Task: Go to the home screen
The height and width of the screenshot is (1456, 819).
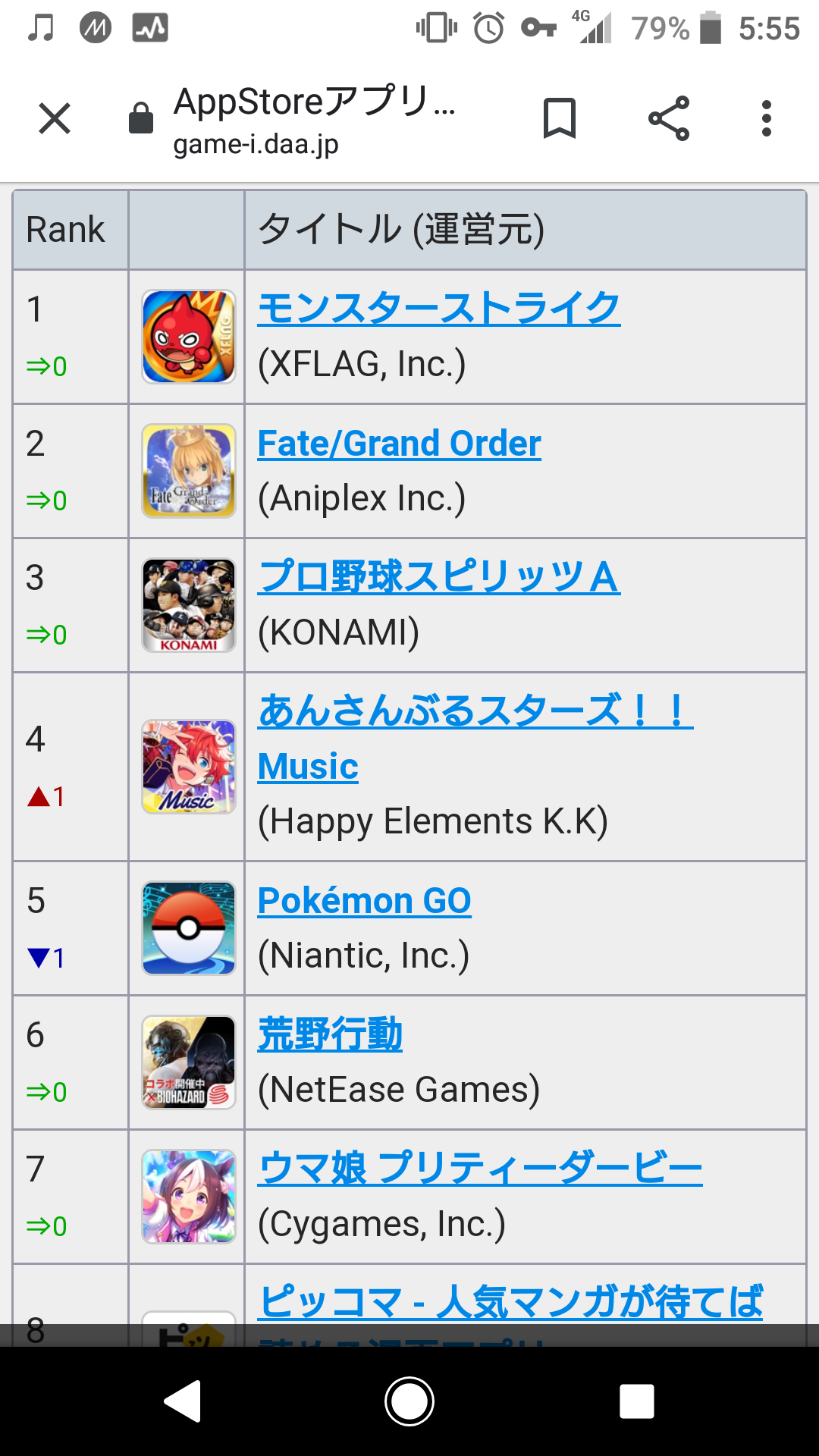Action: point(409,1401)
